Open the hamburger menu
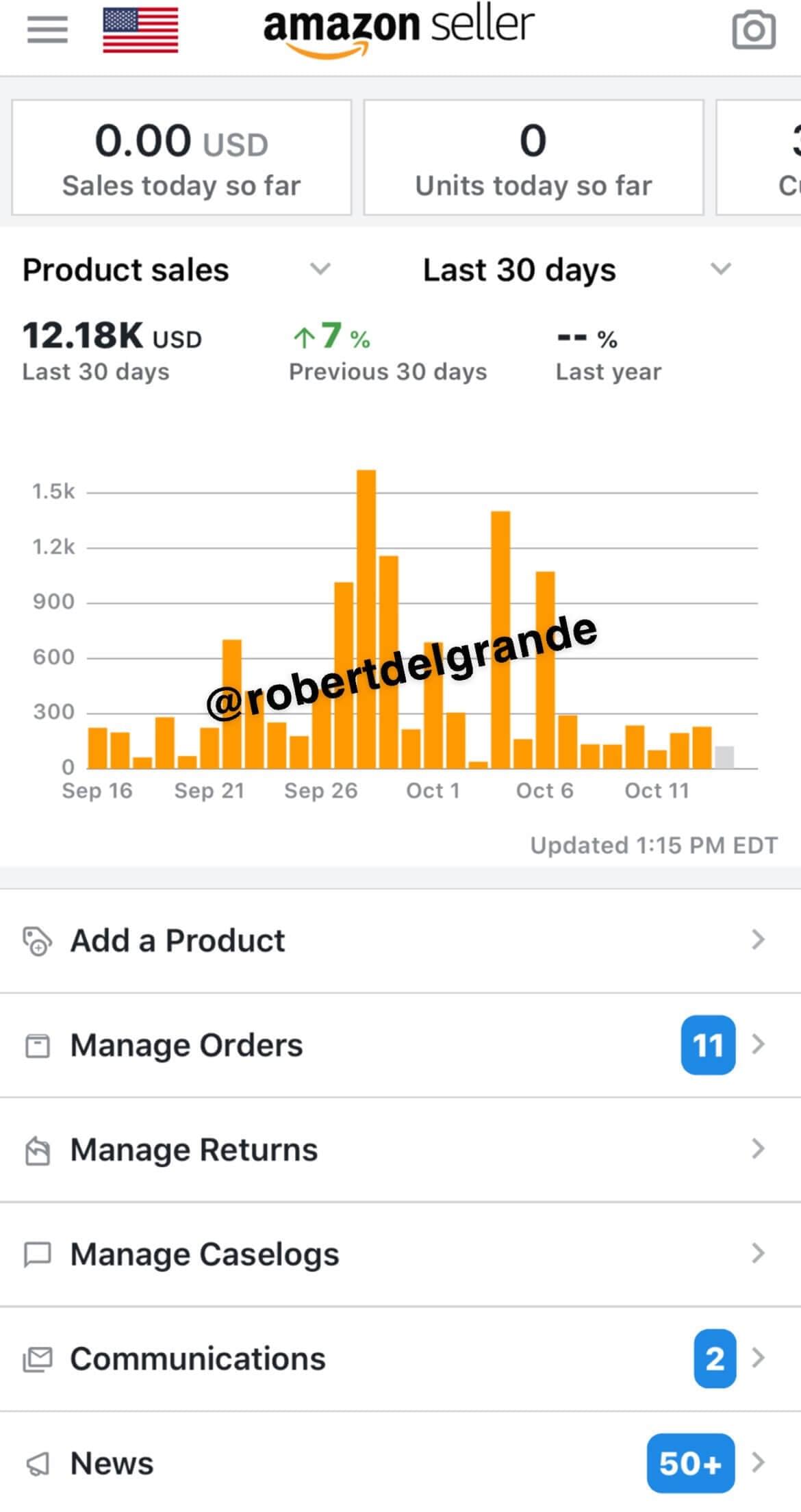 [47, 29]
